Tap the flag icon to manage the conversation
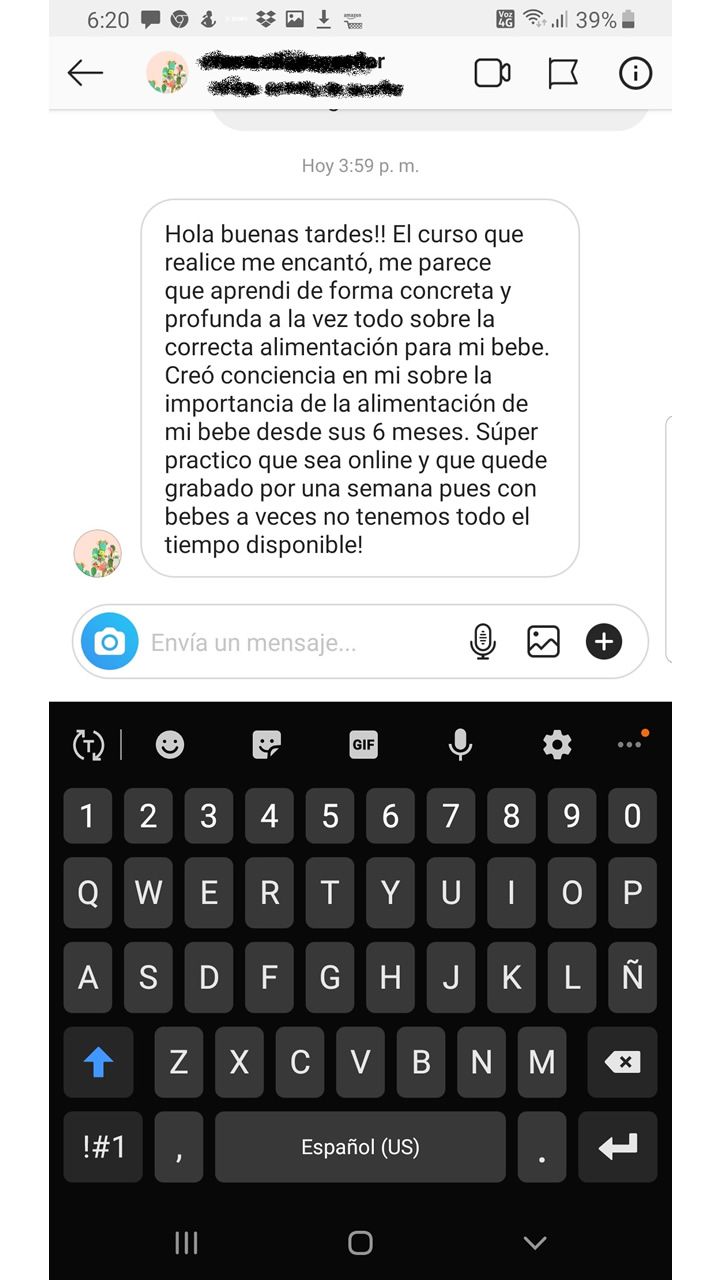This screenshot has height=1280, width=720. 565,73
